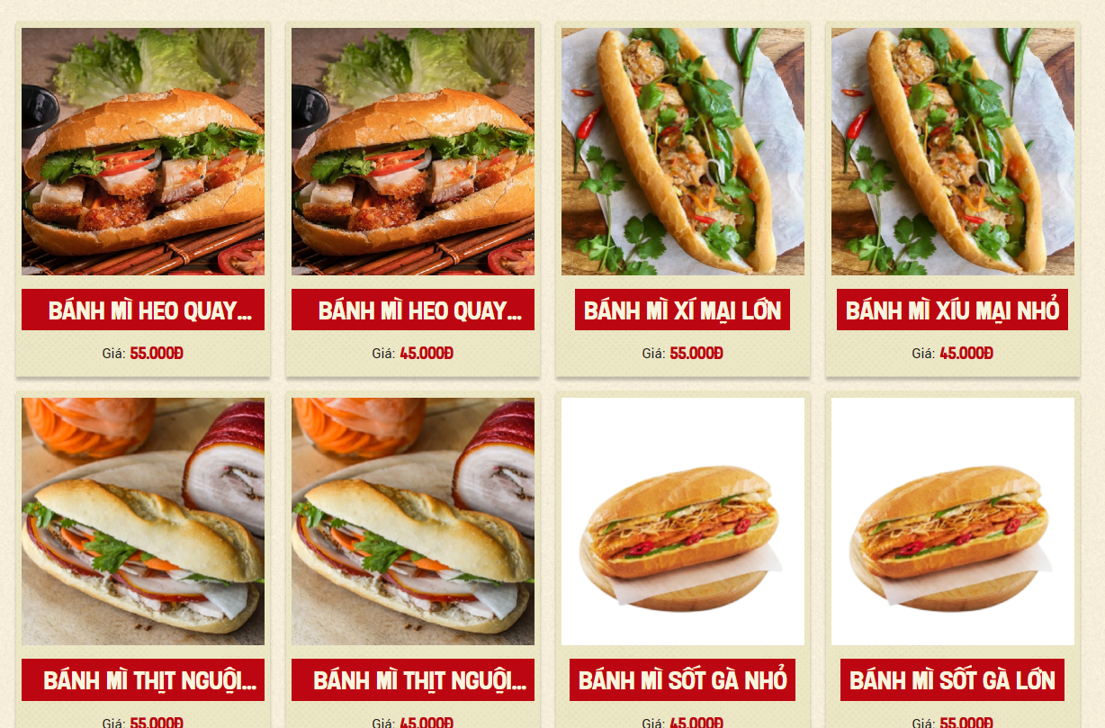Screen dimensions: 1105x728
Task: Open the 55.000đ Bánh Mì Heo Quay card
Action: point(143,310)
